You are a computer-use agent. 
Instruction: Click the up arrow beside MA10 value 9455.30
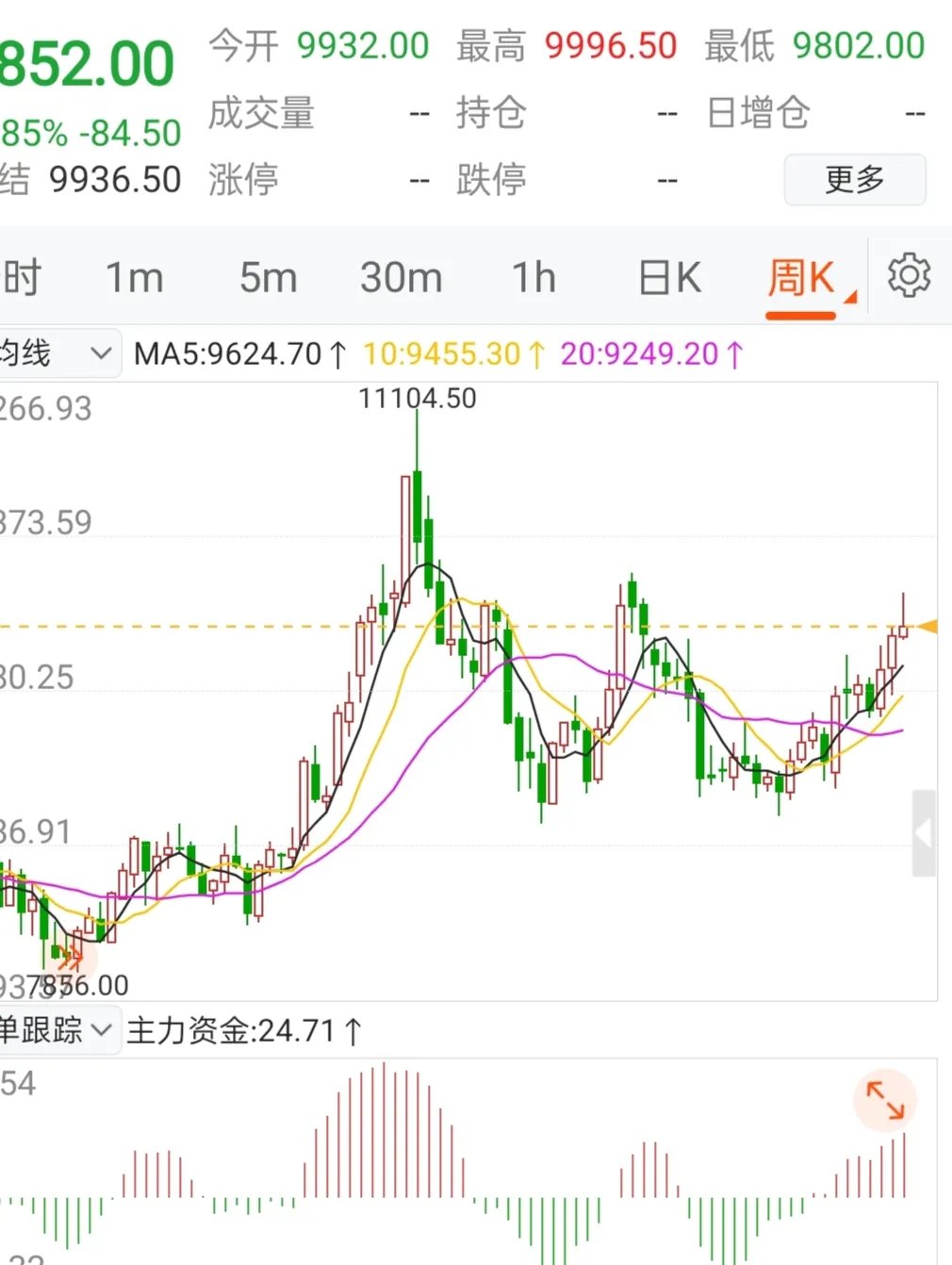point(536,353)
